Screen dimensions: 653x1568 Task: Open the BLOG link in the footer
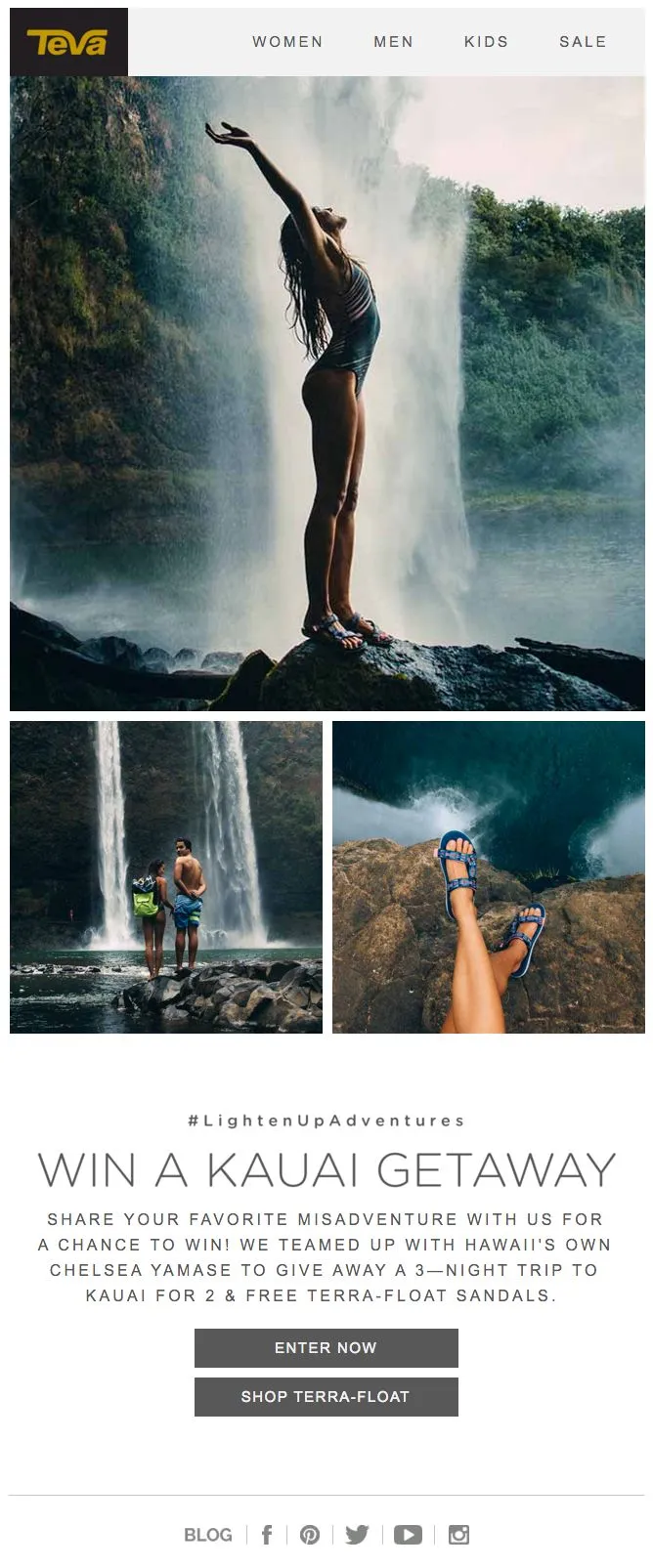pos(208,1535)
